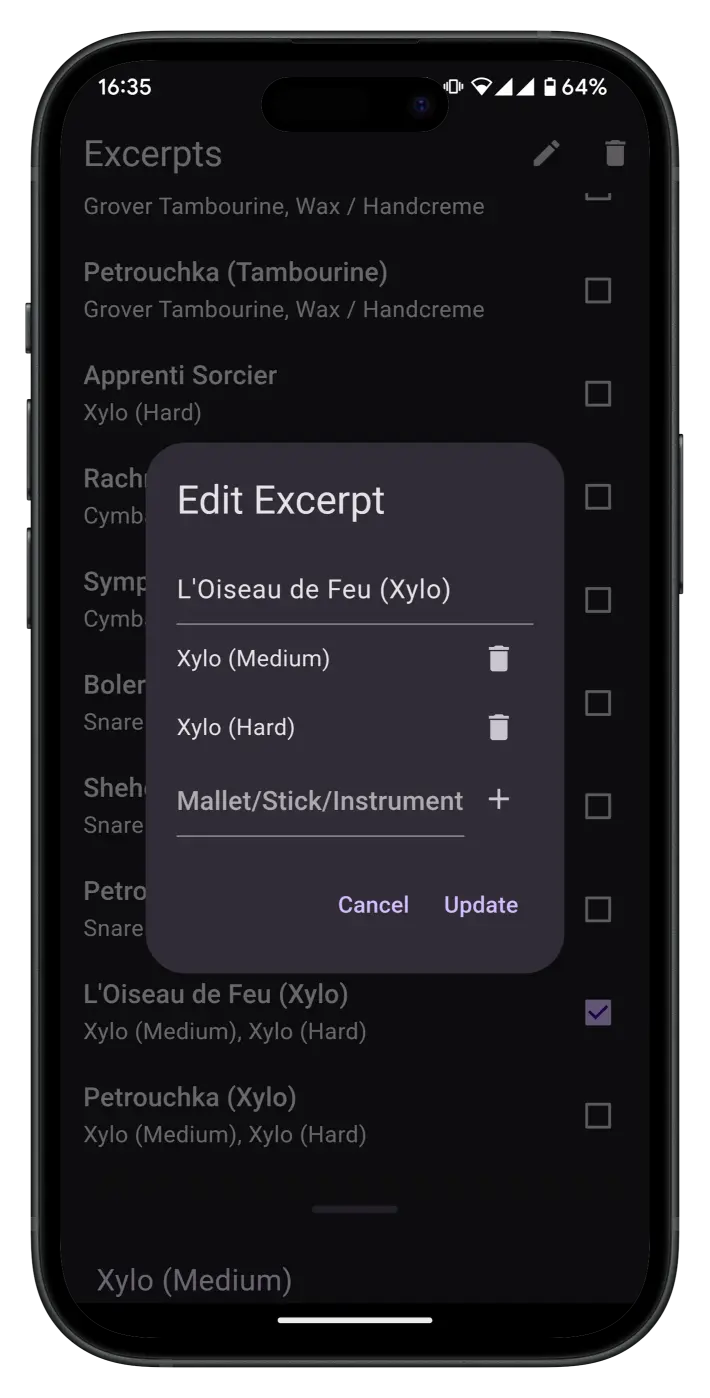
Task: Add the mallet with the plus icon
Action: click(x=498, y=799)
